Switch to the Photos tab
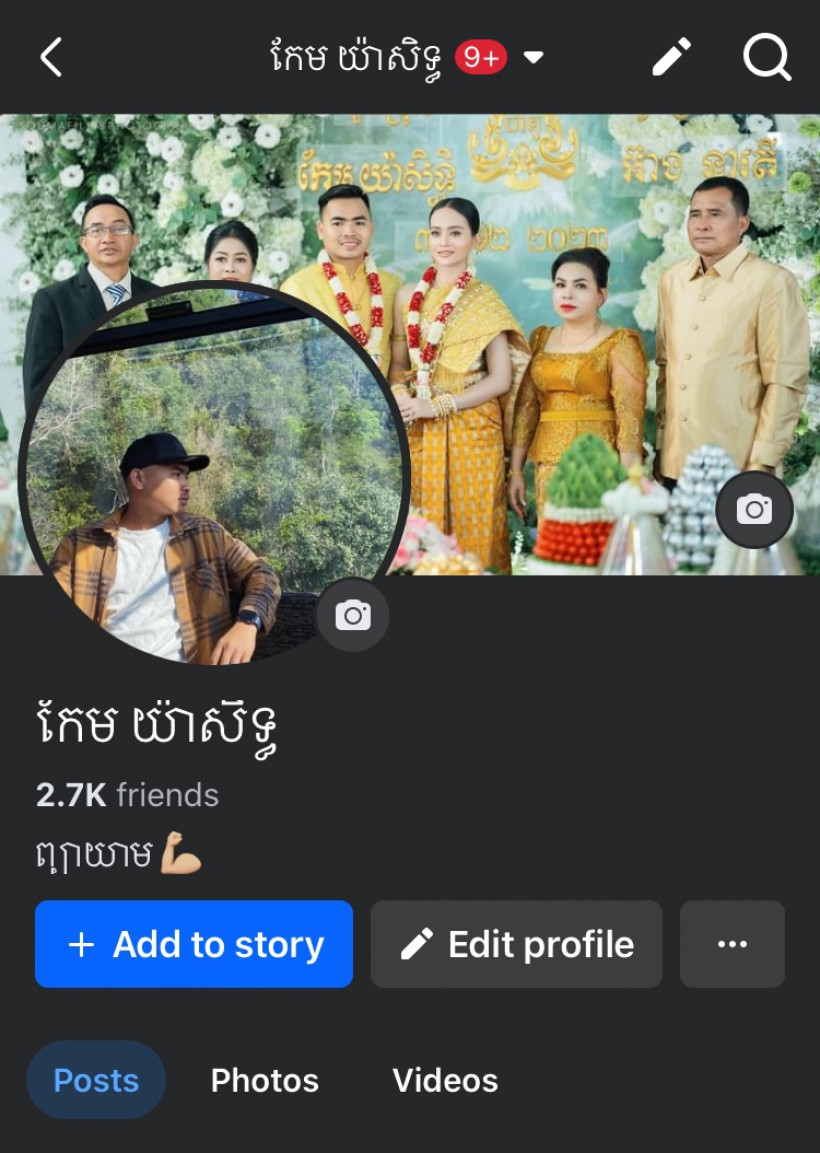This screenshot has width=820, height=1153. pyautogui.click(x=264, y=1080)
